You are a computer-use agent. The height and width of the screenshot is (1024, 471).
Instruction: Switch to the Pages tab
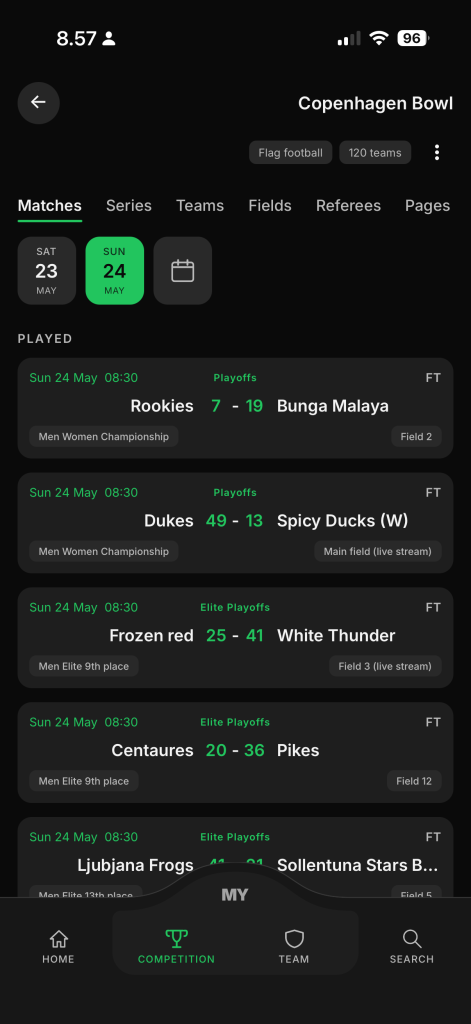pos(427,206)
